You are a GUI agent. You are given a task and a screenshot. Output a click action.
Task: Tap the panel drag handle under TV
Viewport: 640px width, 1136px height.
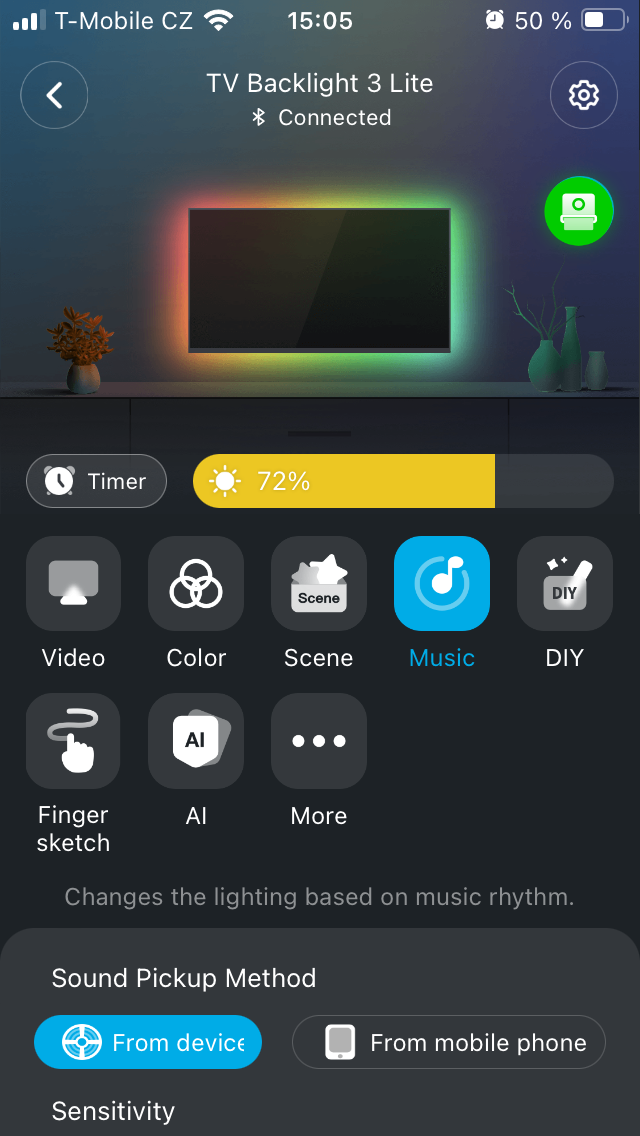point(320,433)
